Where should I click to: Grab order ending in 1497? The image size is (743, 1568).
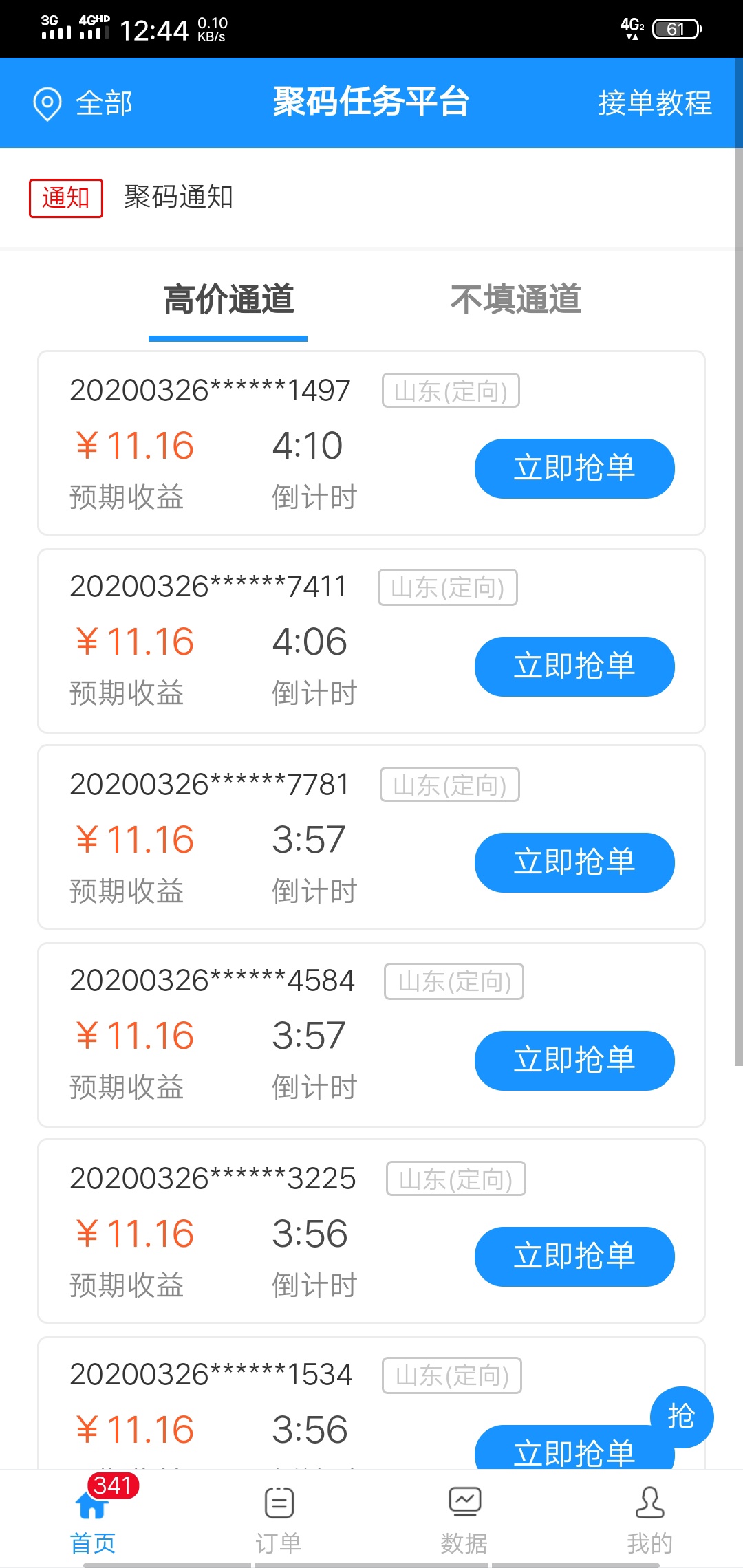pyautogui.click(x=574, y=468)
